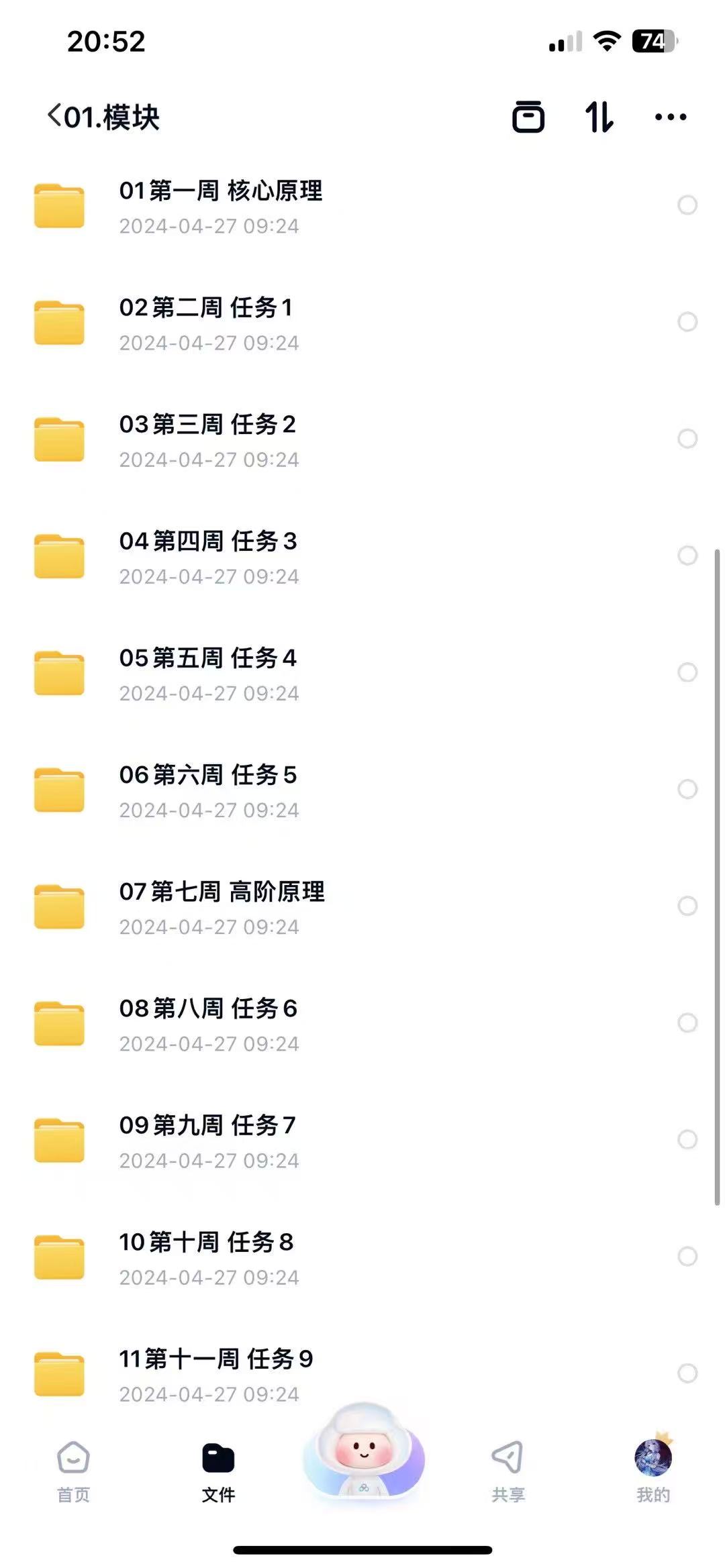This screenshot has width=725, height=1568.
Task: Select the 05第五周 任务4 folder checkbox
Action: coord(687,672)
